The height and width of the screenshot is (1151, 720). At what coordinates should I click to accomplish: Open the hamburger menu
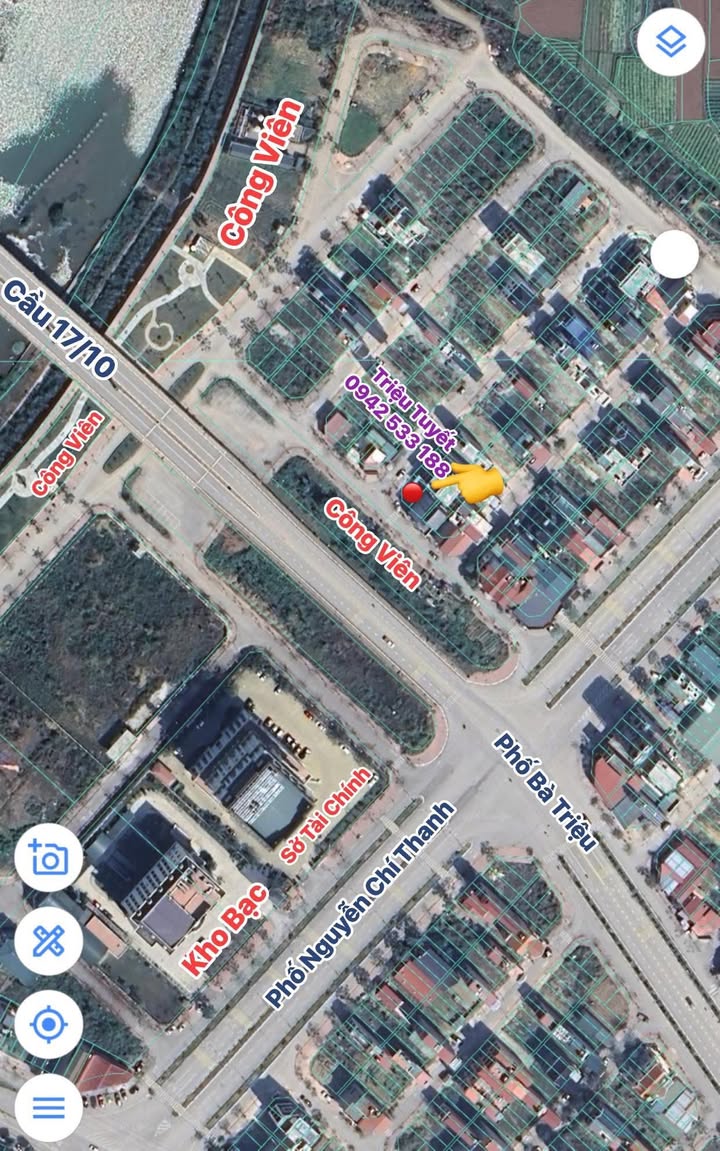coord(49,1107)
